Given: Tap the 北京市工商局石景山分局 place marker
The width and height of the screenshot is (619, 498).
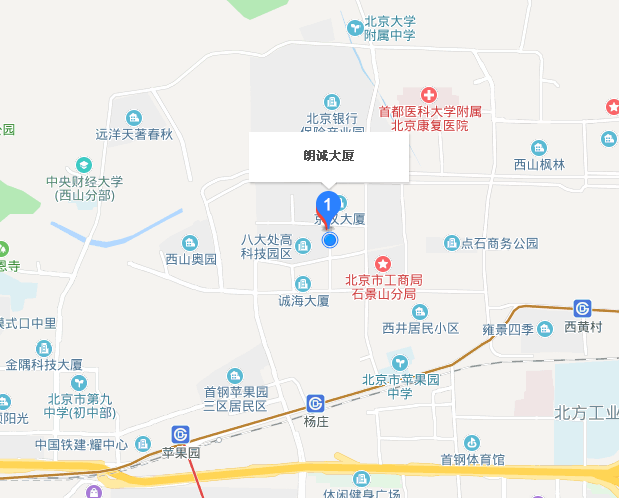Looking at the screenshot, I should coord(382,263).
